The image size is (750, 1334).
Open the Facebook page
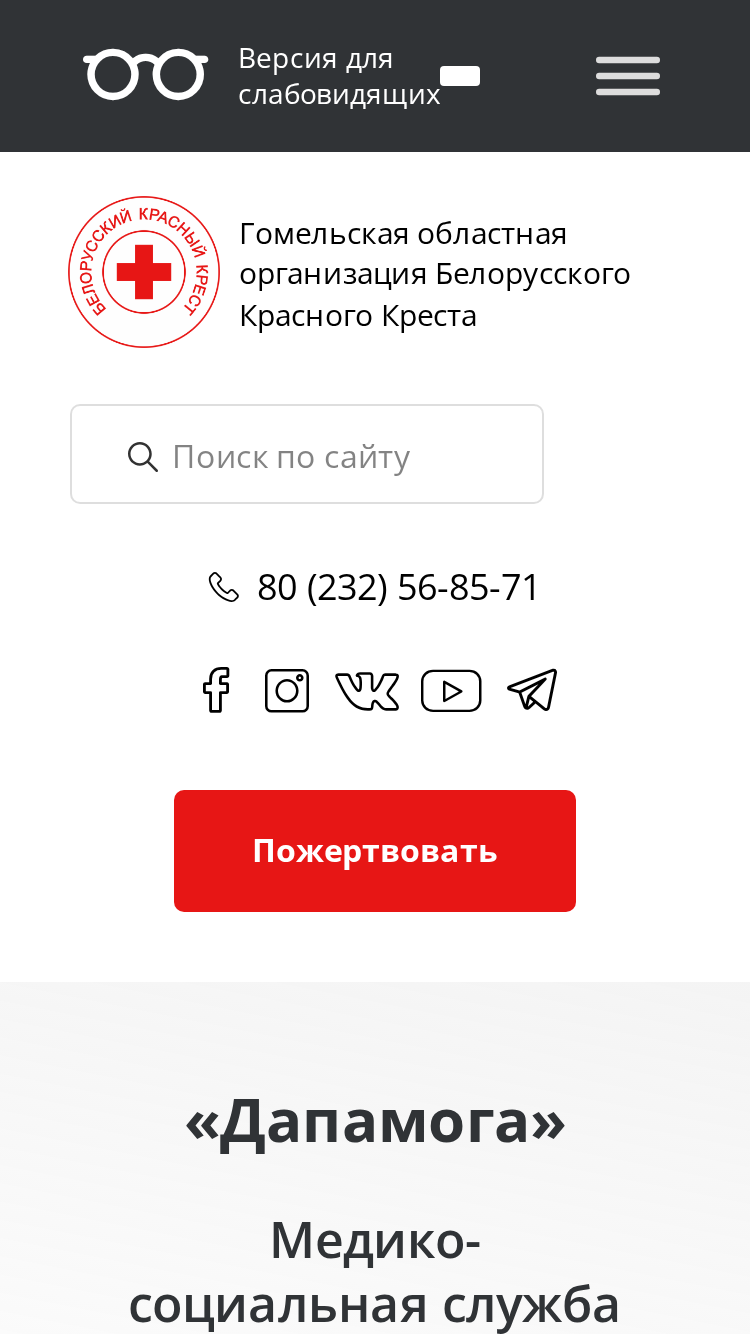tap(216, 690)
